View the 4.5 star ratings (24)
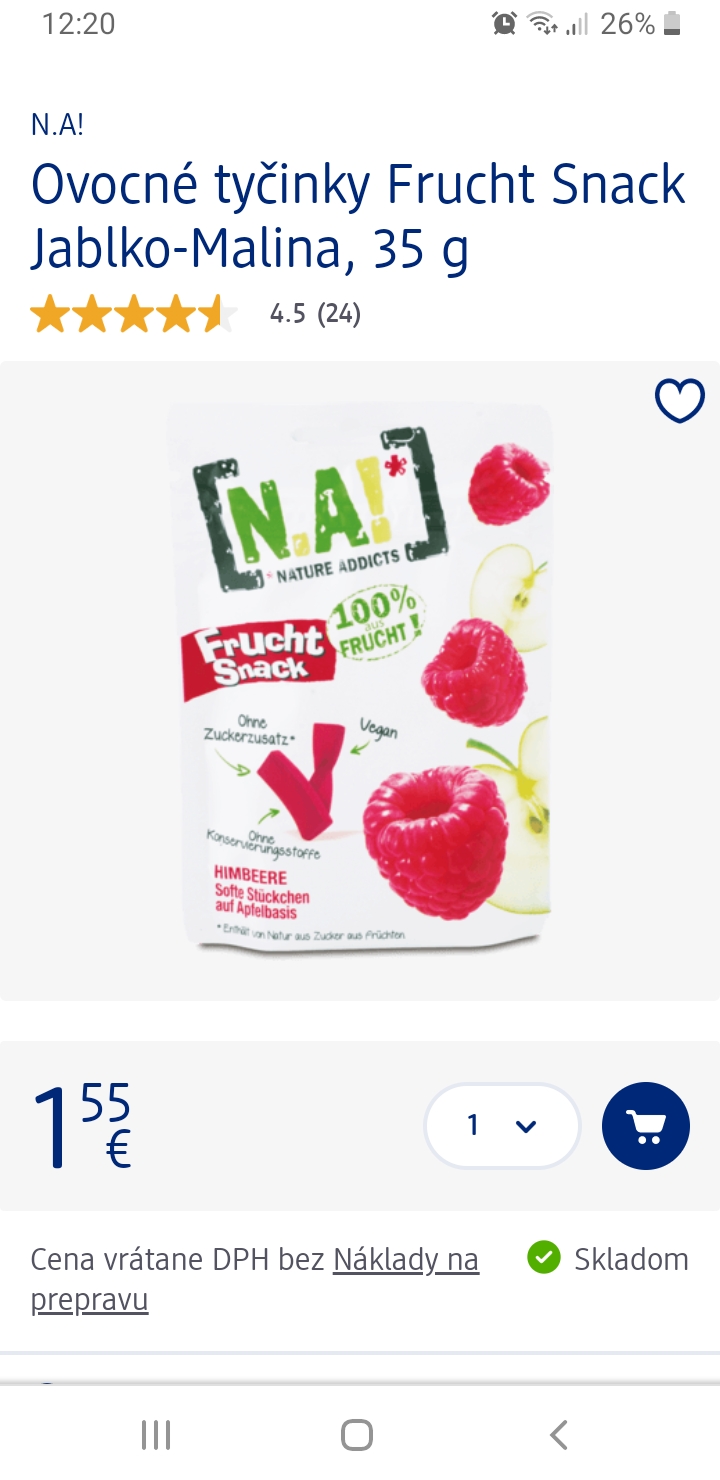 (195, 315)
